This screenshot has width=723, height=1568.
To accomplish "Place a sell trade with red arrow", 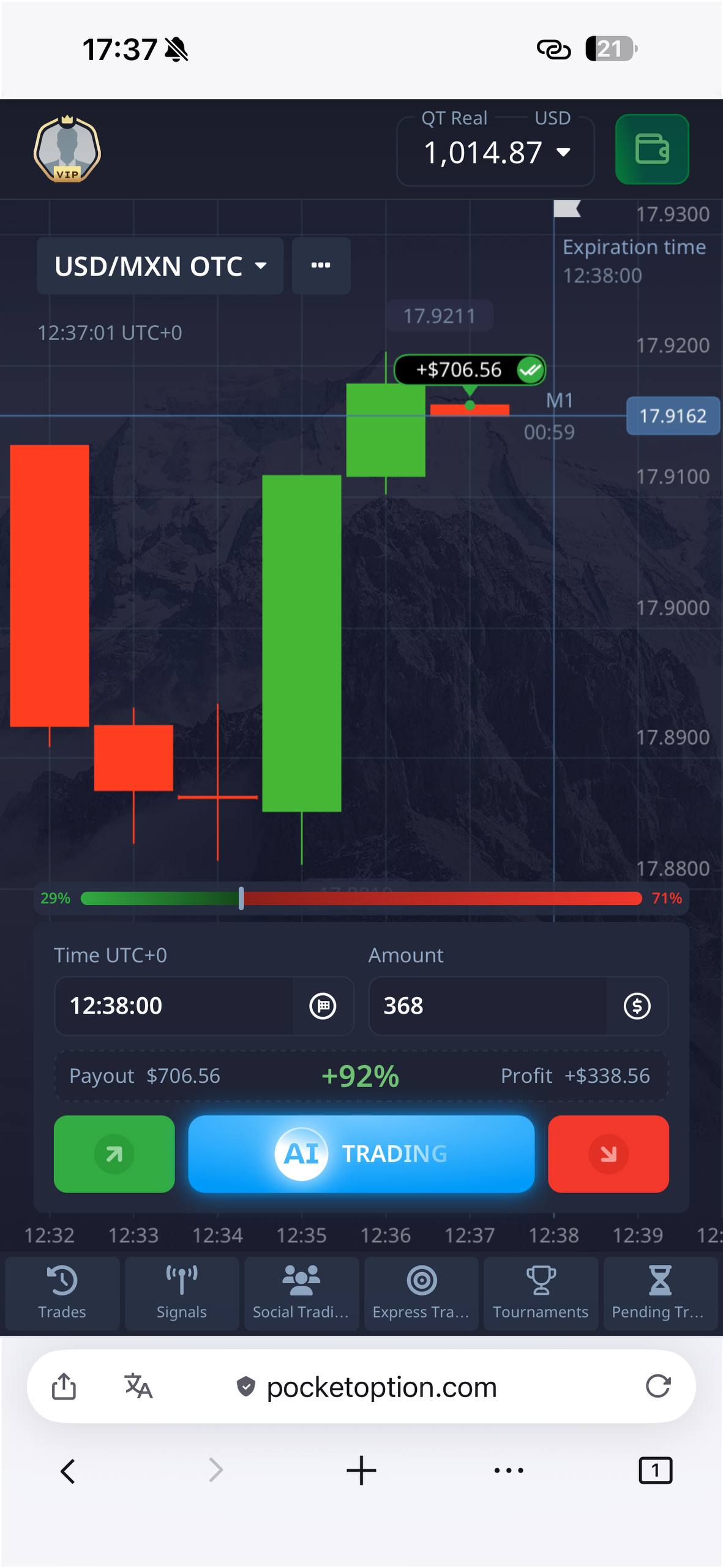I will (609, 1154).
